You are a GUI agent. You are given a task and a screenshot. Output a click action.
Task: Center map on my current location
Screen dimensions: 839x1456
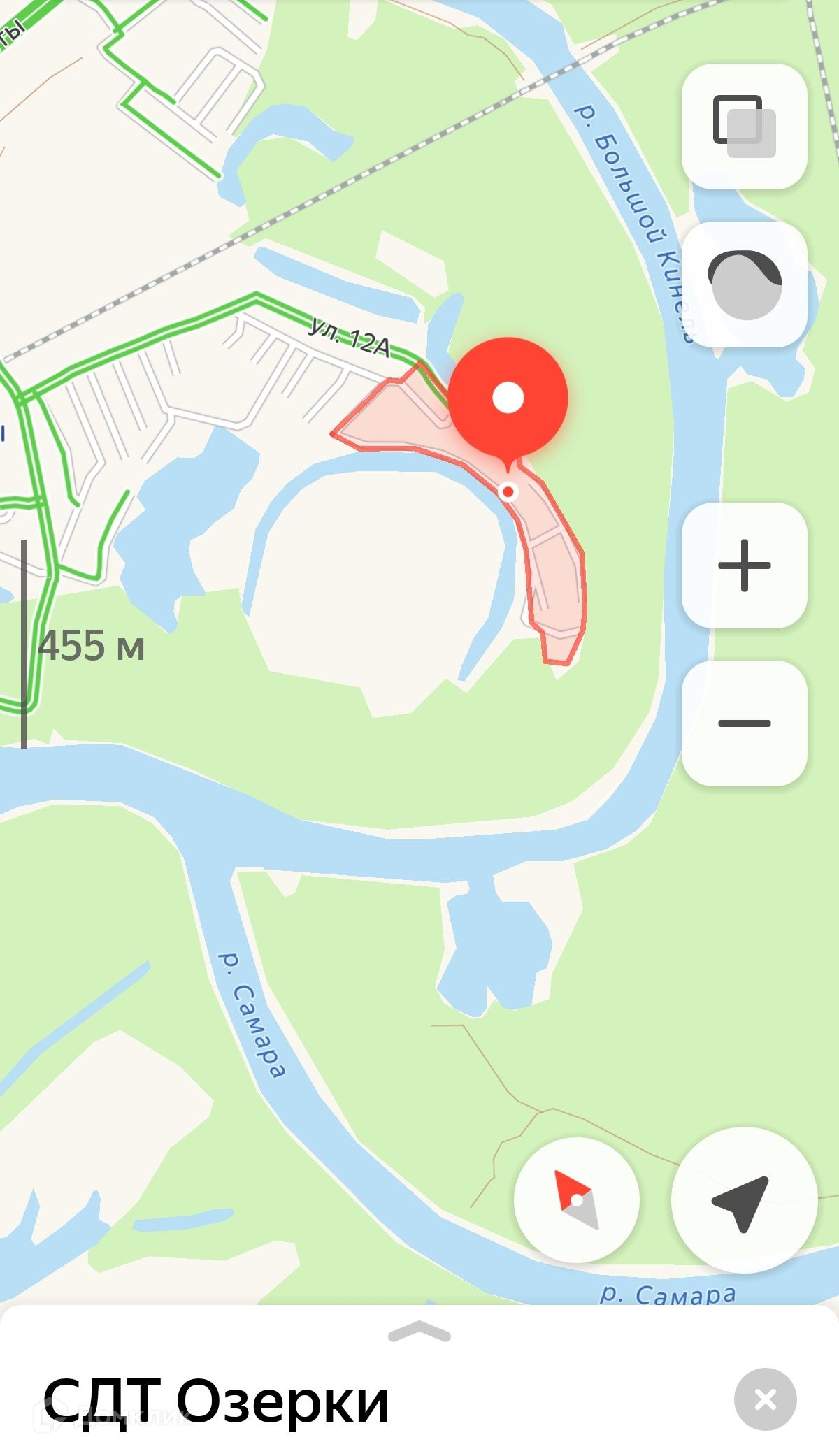(743, 1199)
